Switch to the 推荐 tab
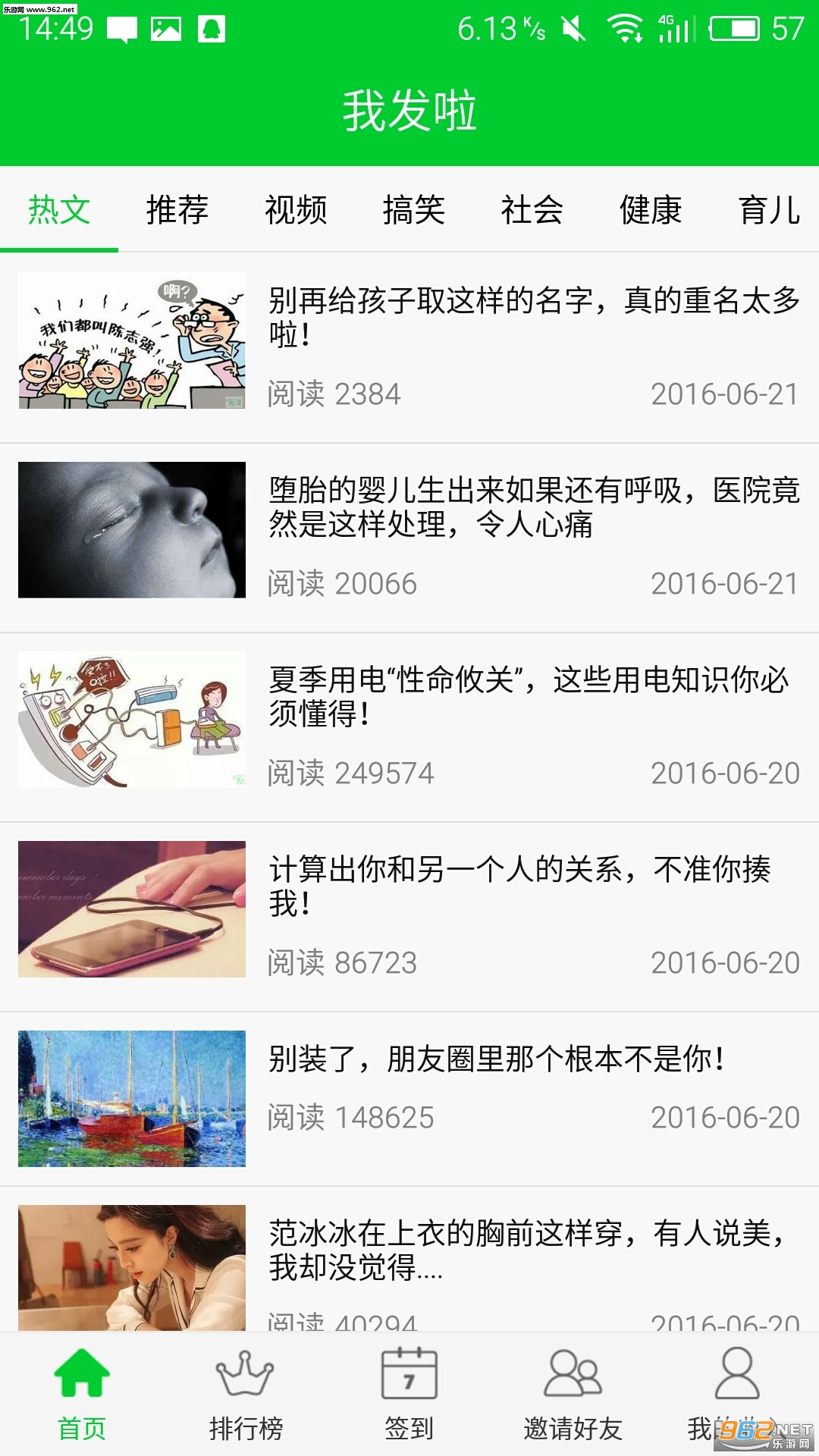Screen dimensions: 819x1456 click(177, 210)
